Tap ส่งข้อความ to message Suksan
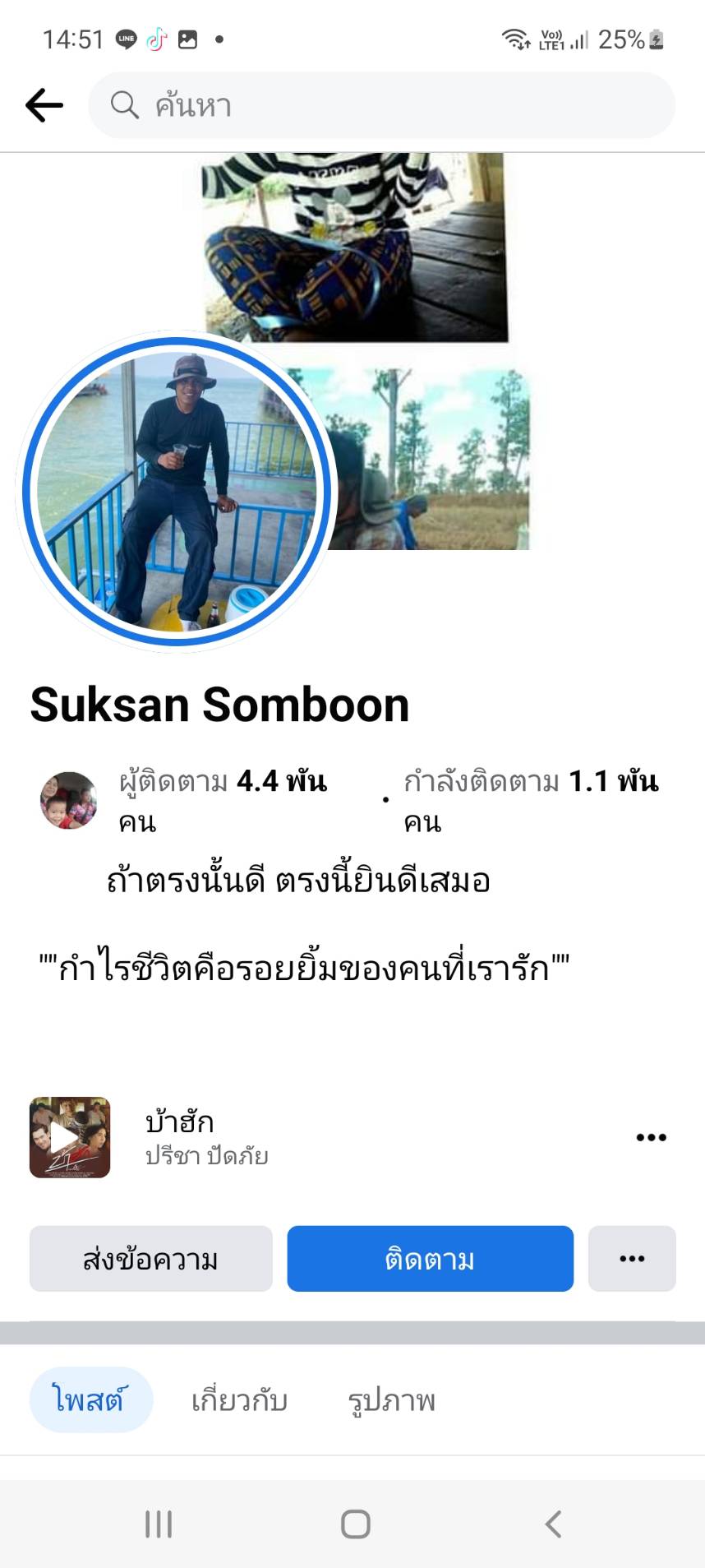 (151, 1258)
